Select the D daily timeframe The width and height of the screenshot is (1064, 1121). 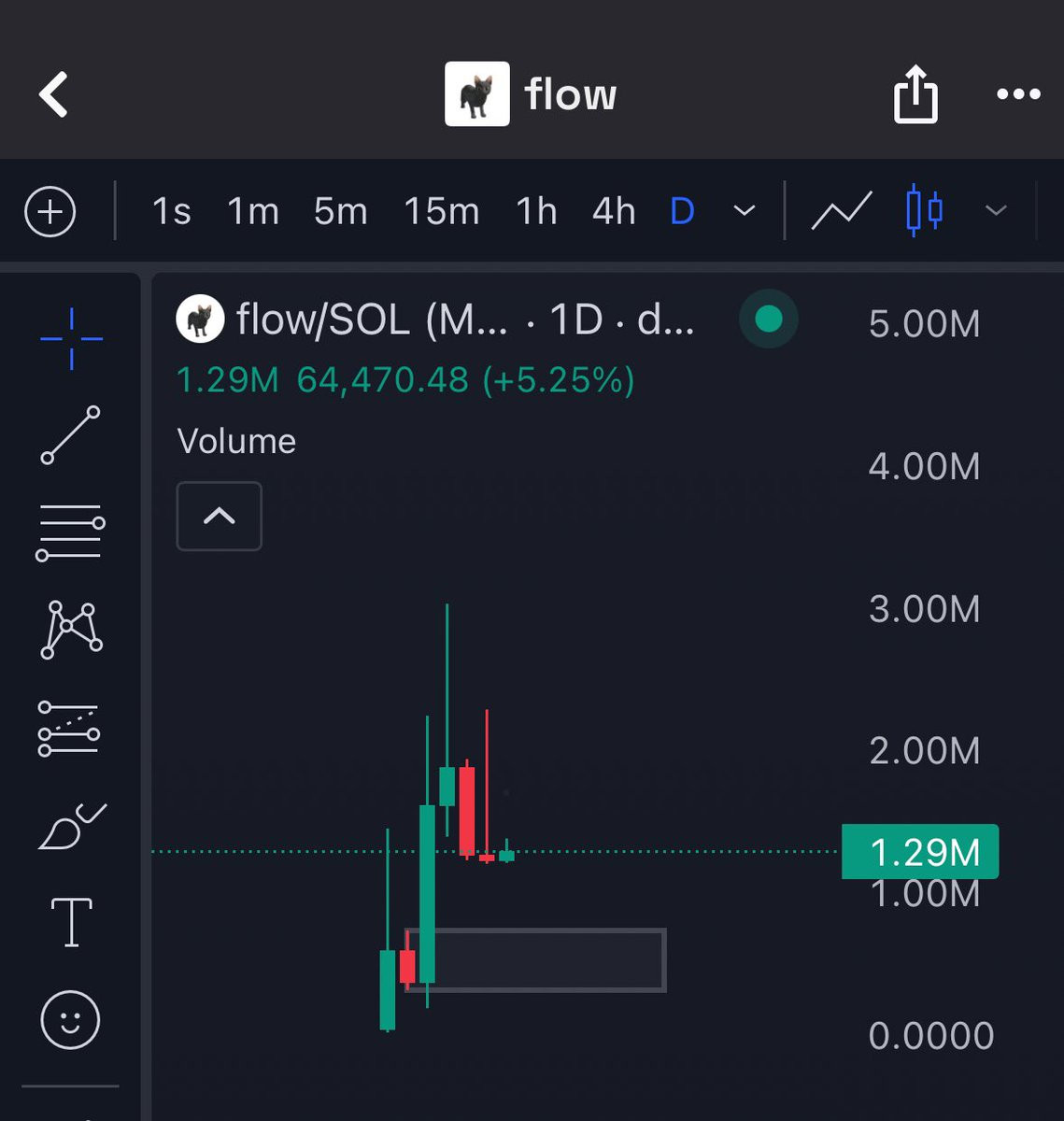coord(682,211)
